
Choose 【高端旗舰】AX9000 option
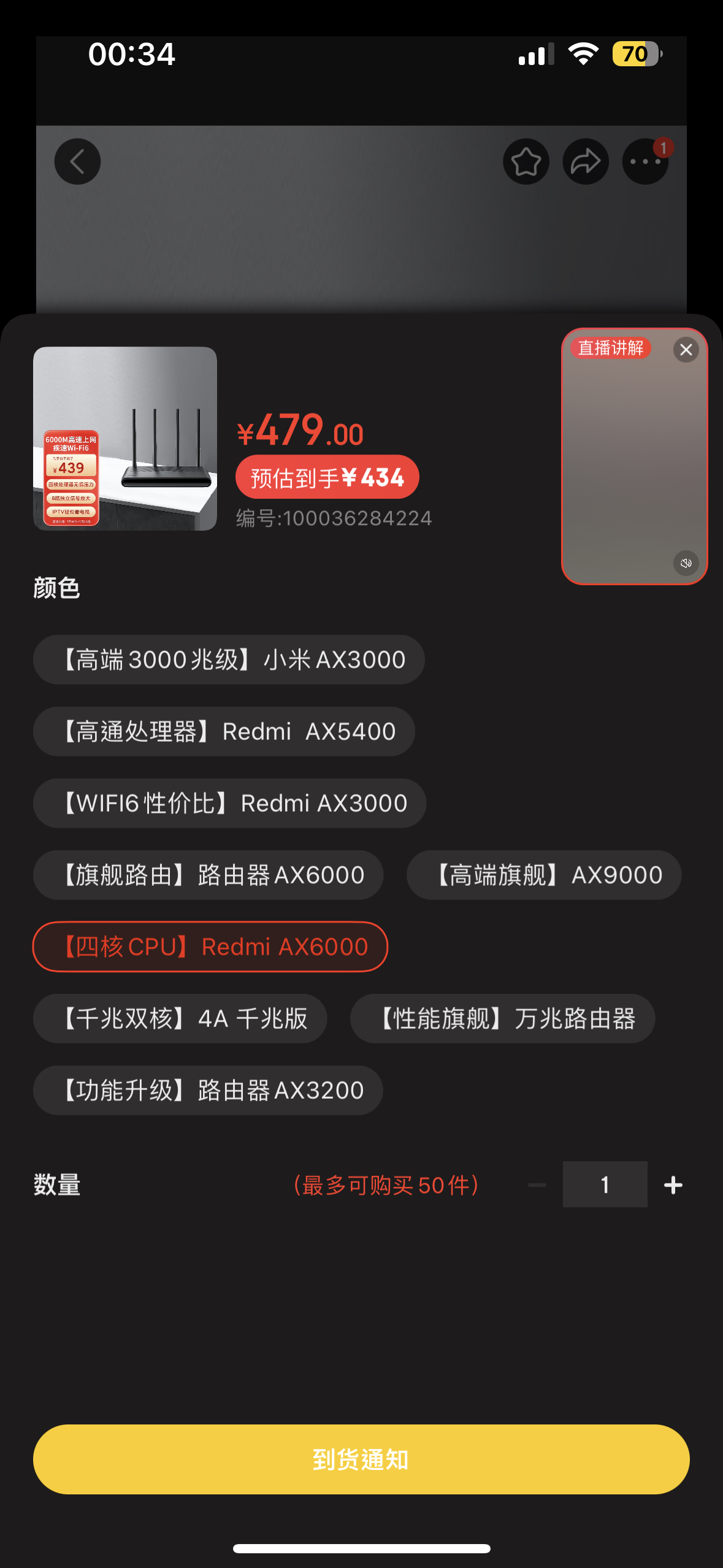(x=544, y=875)
